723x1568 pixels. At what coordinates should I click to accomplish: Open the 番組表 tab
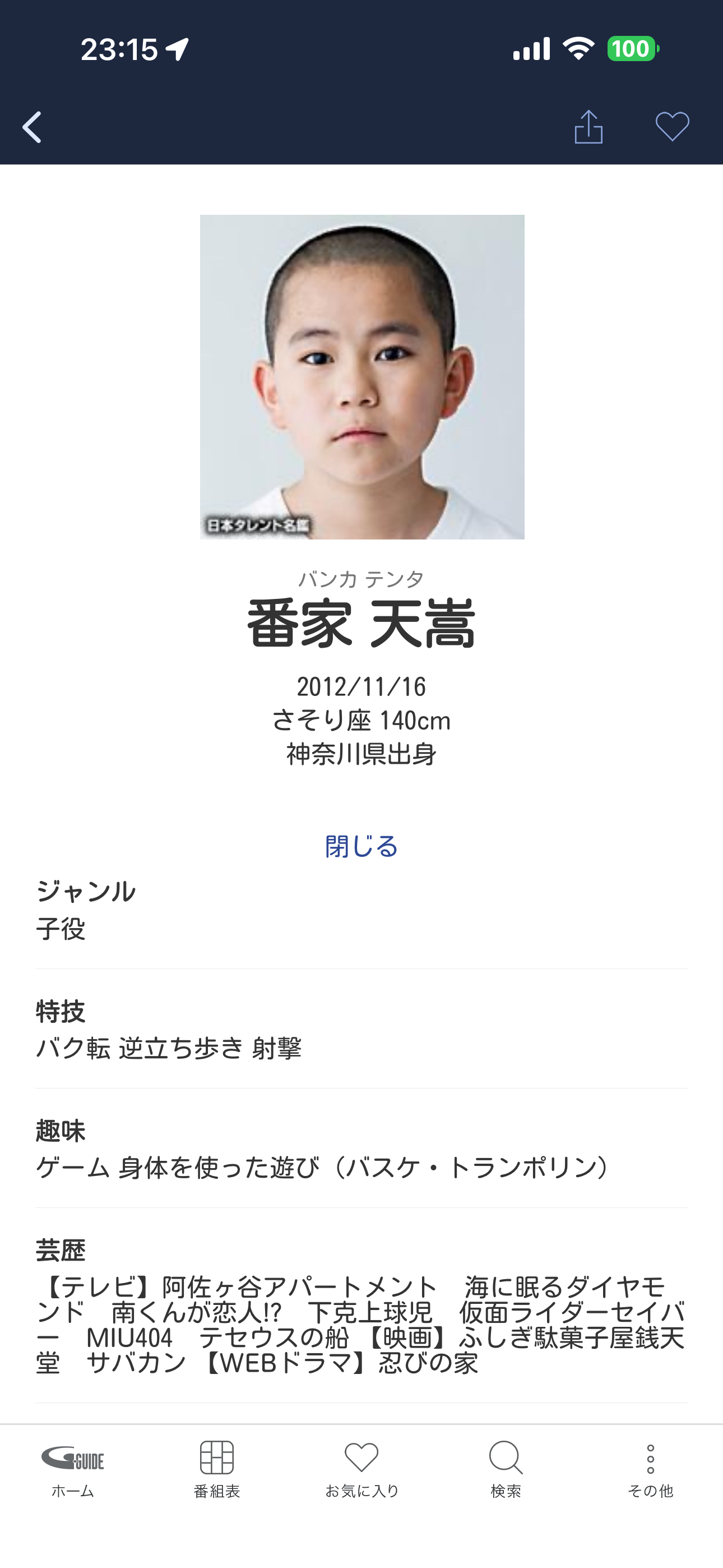point(217,1469)
